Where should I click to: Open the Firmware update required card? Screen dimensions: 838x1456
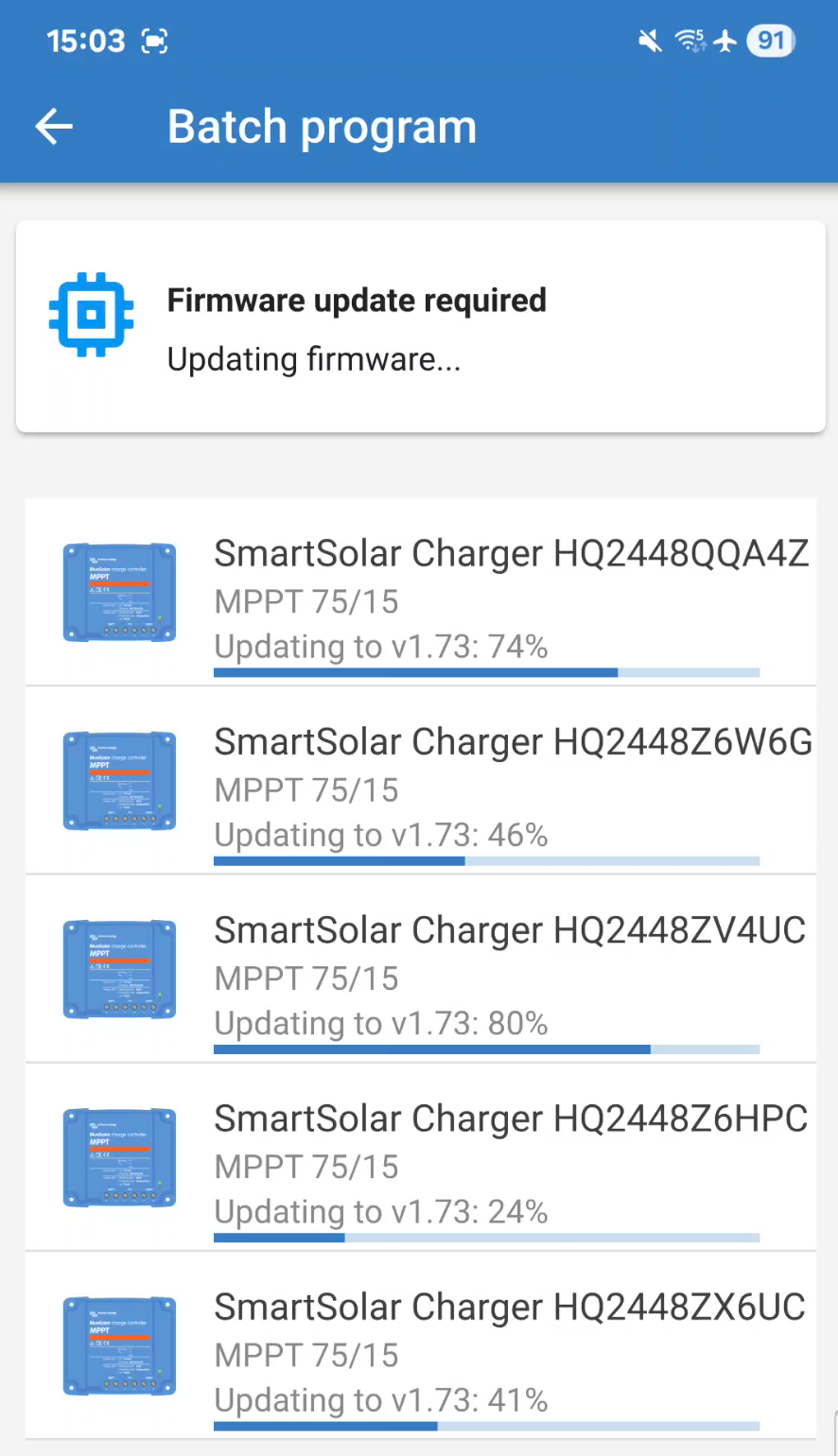[419, 326]
